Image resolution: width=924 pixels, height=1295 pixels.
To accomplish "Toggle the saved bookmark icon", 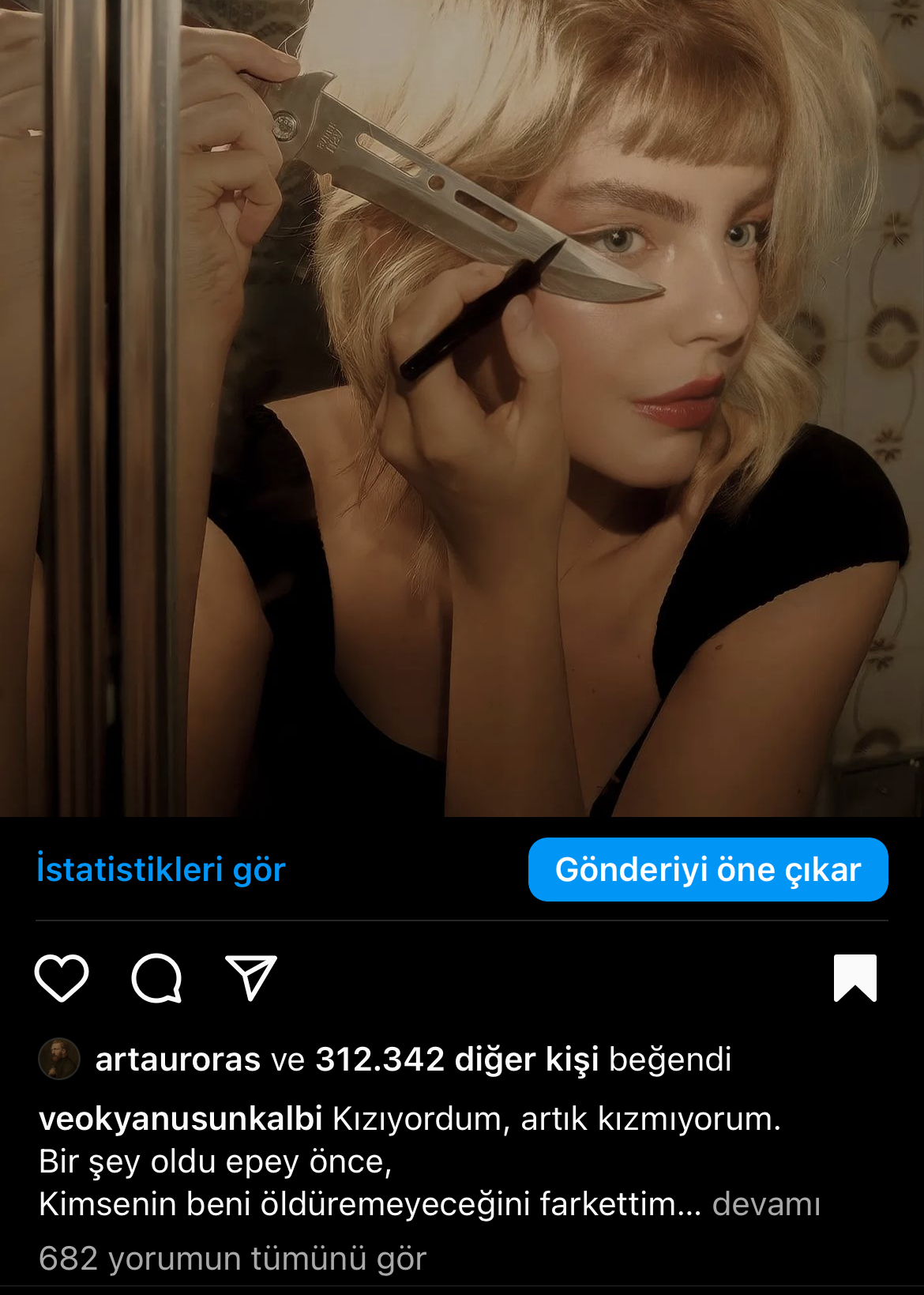I will click(x=855, y=978).
